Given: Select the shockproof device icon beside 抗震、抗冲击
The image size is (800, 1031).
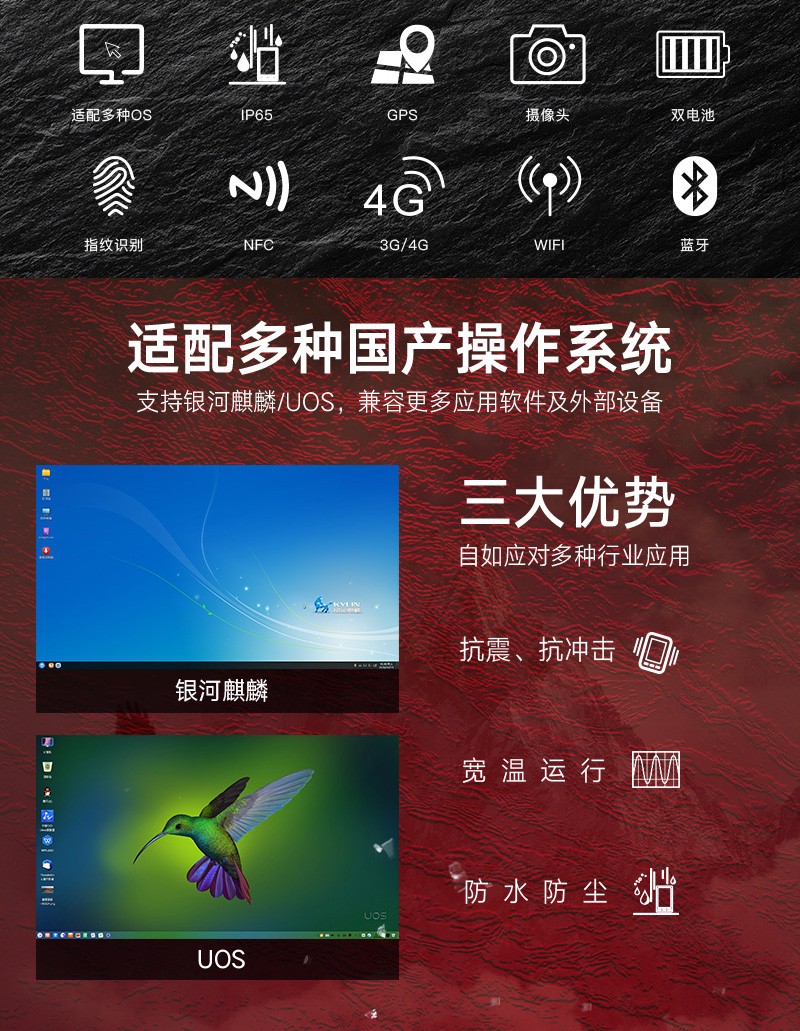Looking at the screenshot, I should [x=654, y=650].
